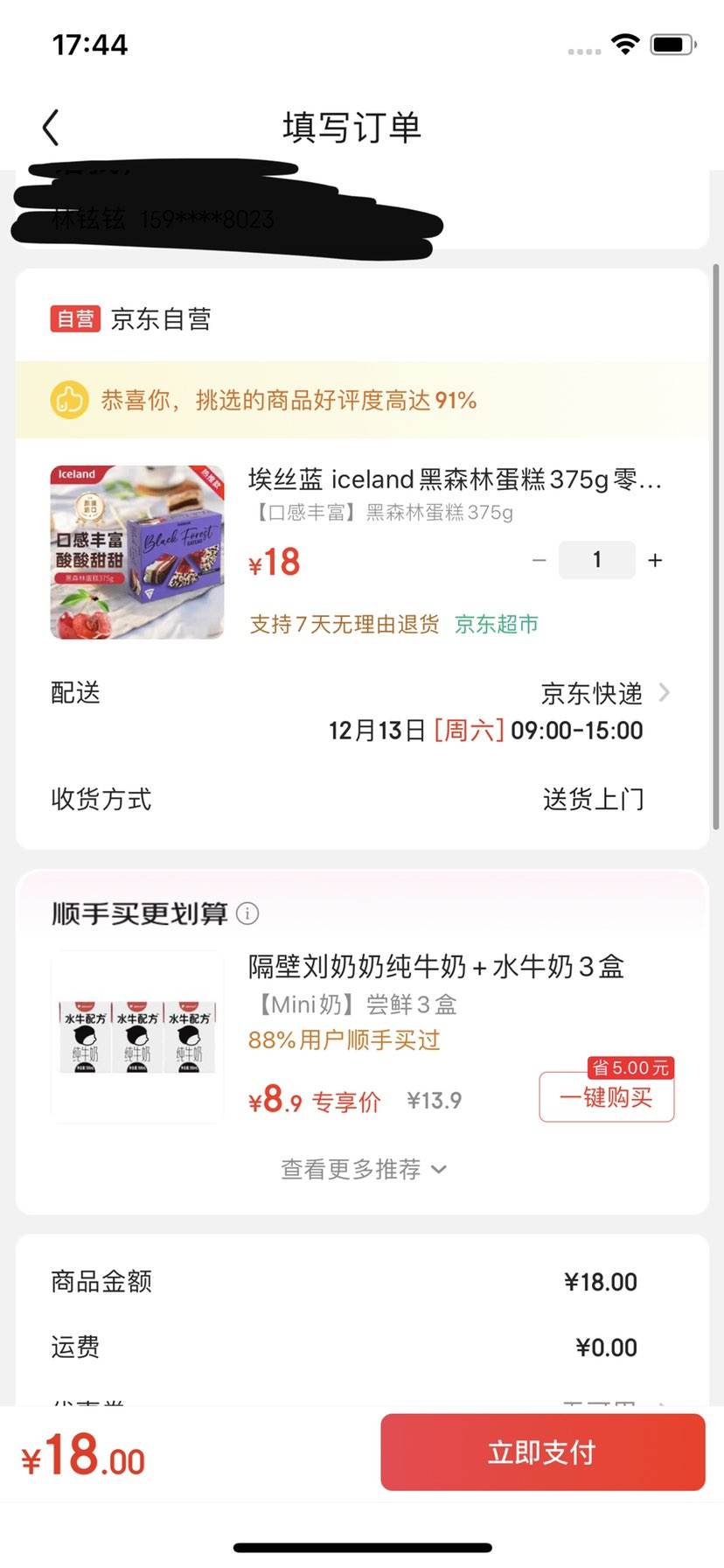Image resolution: width=724 pixels, height=1568 pixels.
Task: Click the plus icon to increase quantity
Action: click(655, 559)
